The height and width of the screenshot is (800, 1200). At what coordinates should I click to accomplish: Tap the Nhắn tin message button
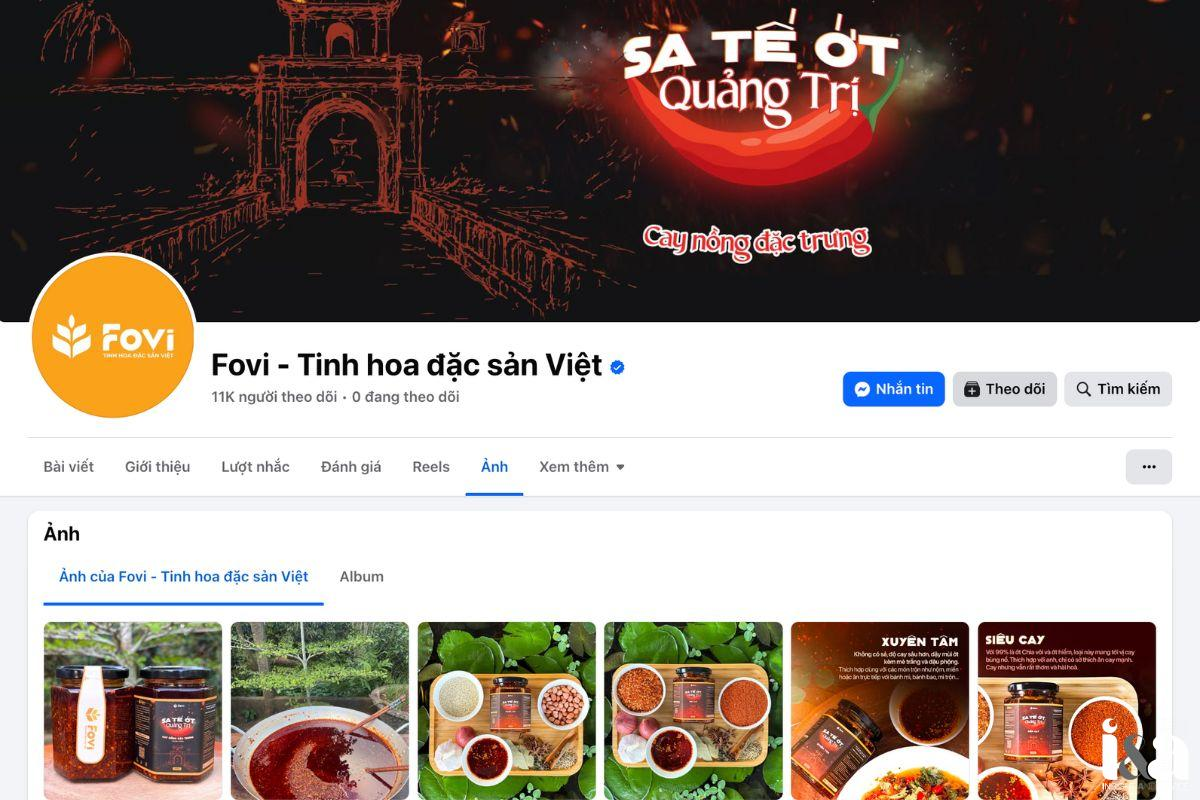pyautogui.click(x=893, y=389)
